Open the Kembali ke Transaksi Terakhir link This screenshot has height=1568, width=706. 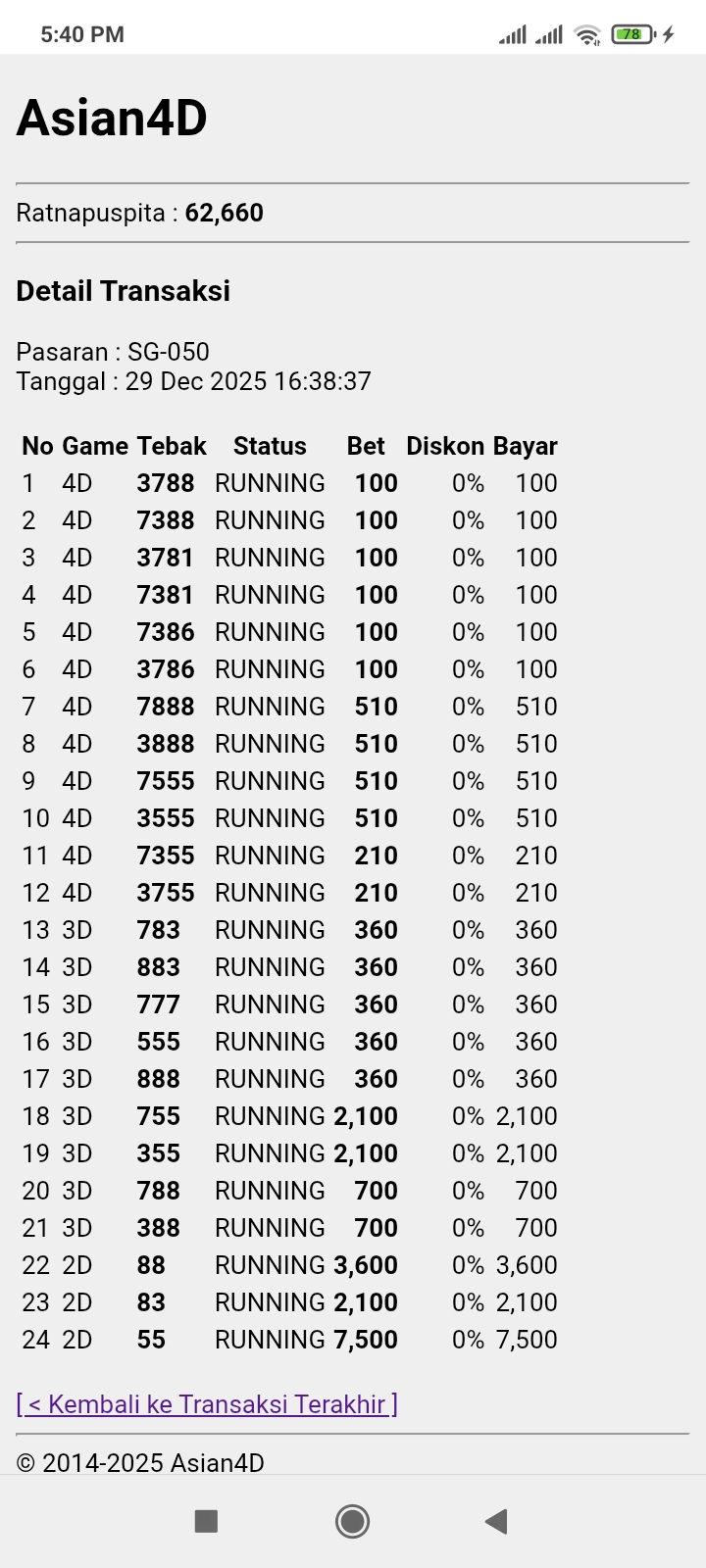(x=207, y=1404)
